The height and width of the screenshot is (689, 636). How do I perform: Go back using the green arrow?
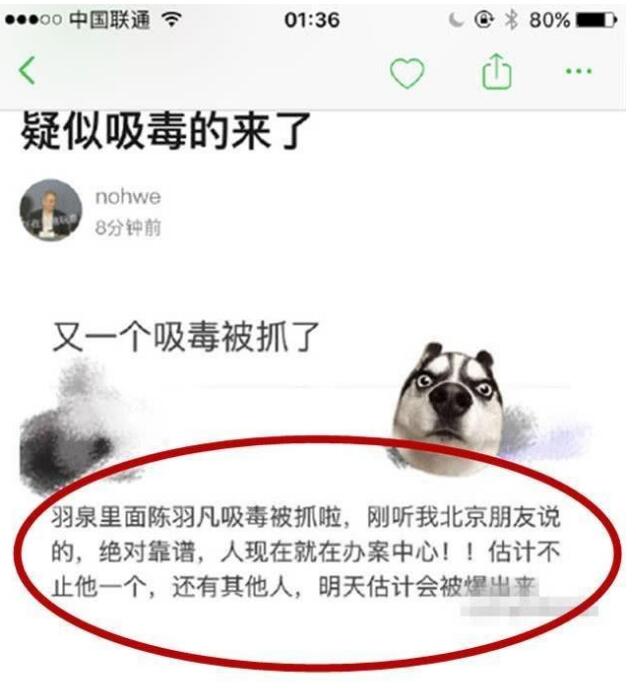(x=28, y=71)
